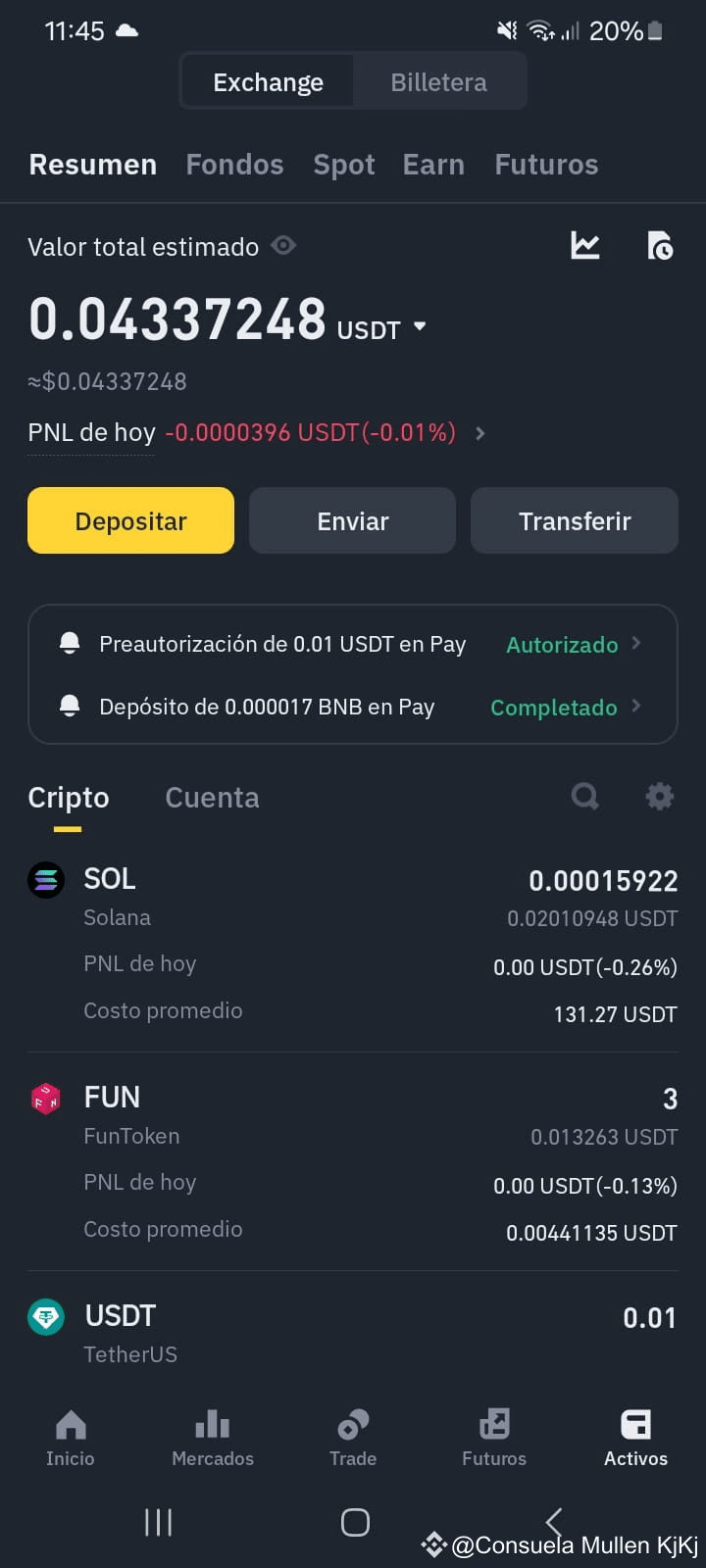Tap the Depositar button
The image size is (706, 1568).
[x=130, y=520]
